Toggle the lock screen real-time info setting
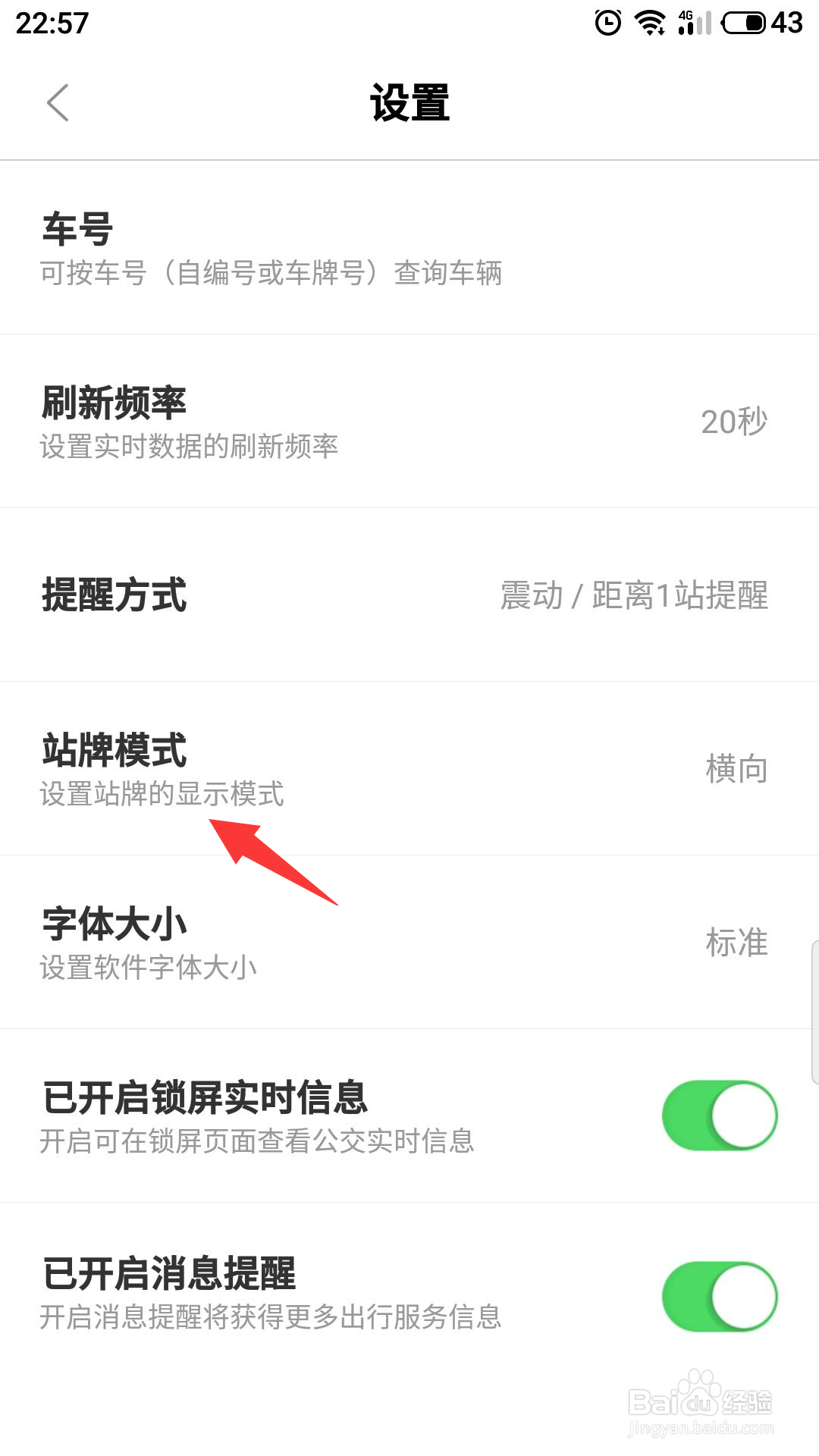Image resolution: width=819 pixels, height=1456 pixels. click(x=719, y=1115)
